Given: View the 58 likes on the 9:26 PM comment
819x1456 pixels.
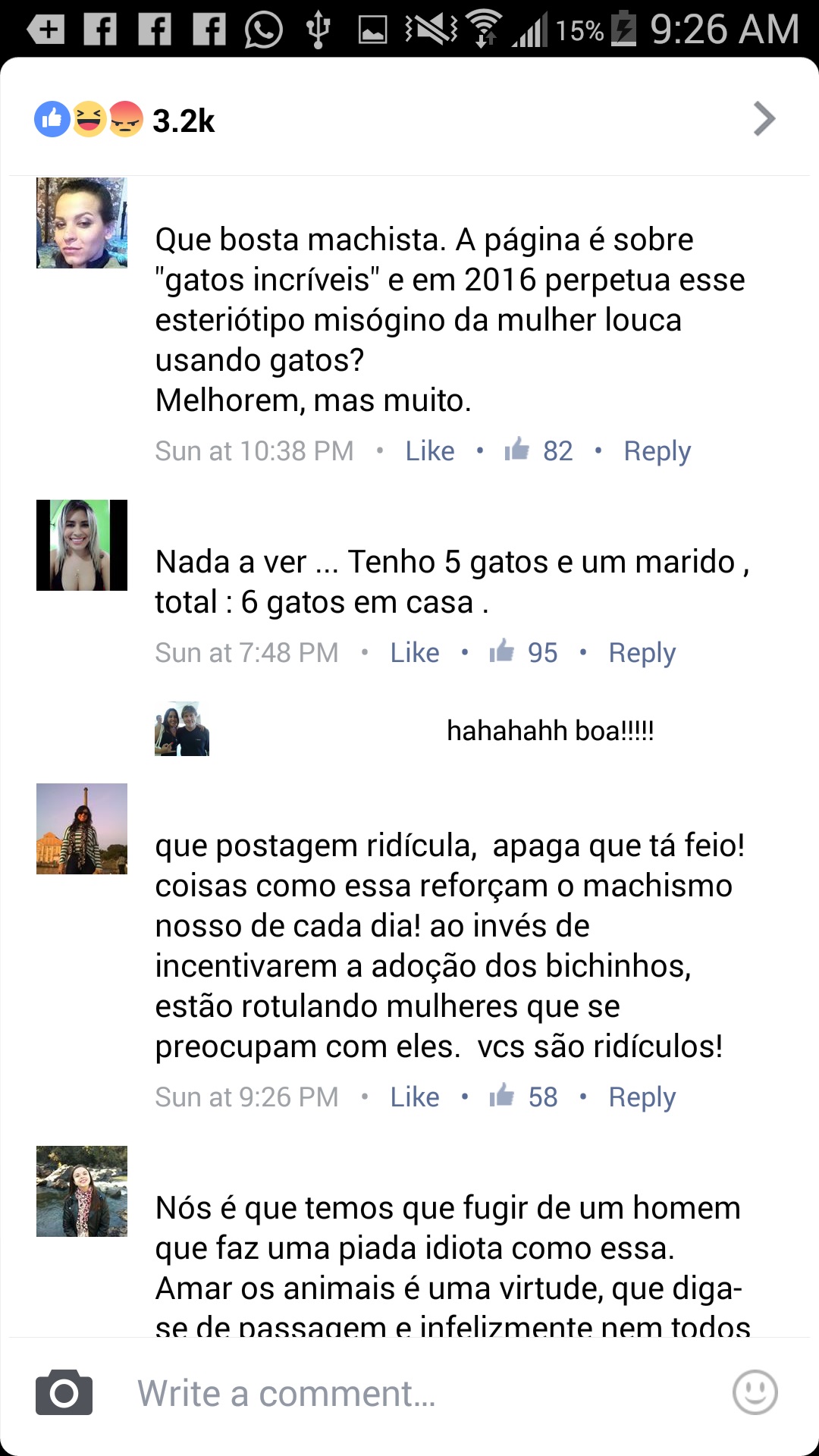Looking at the screenshot, I should click(524, 1097).
